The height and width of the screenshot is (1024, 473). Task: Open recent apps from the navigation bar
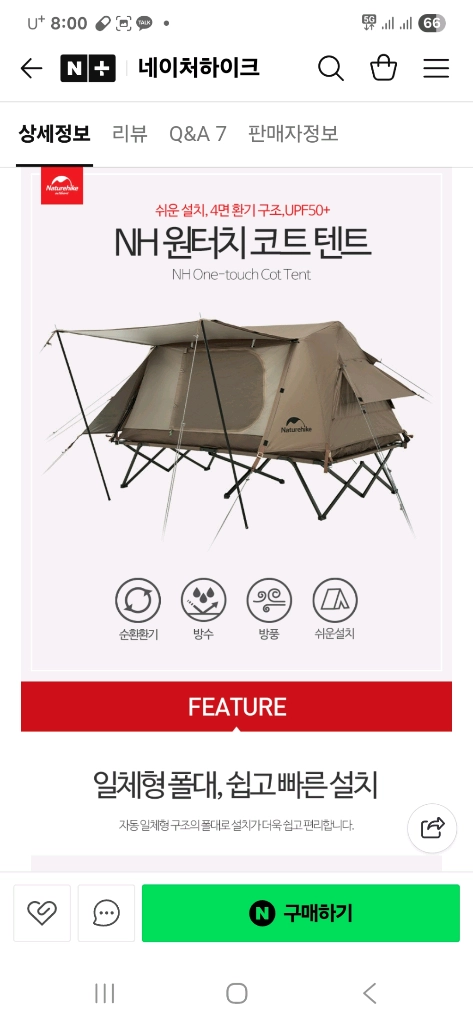tap(105, 993)
